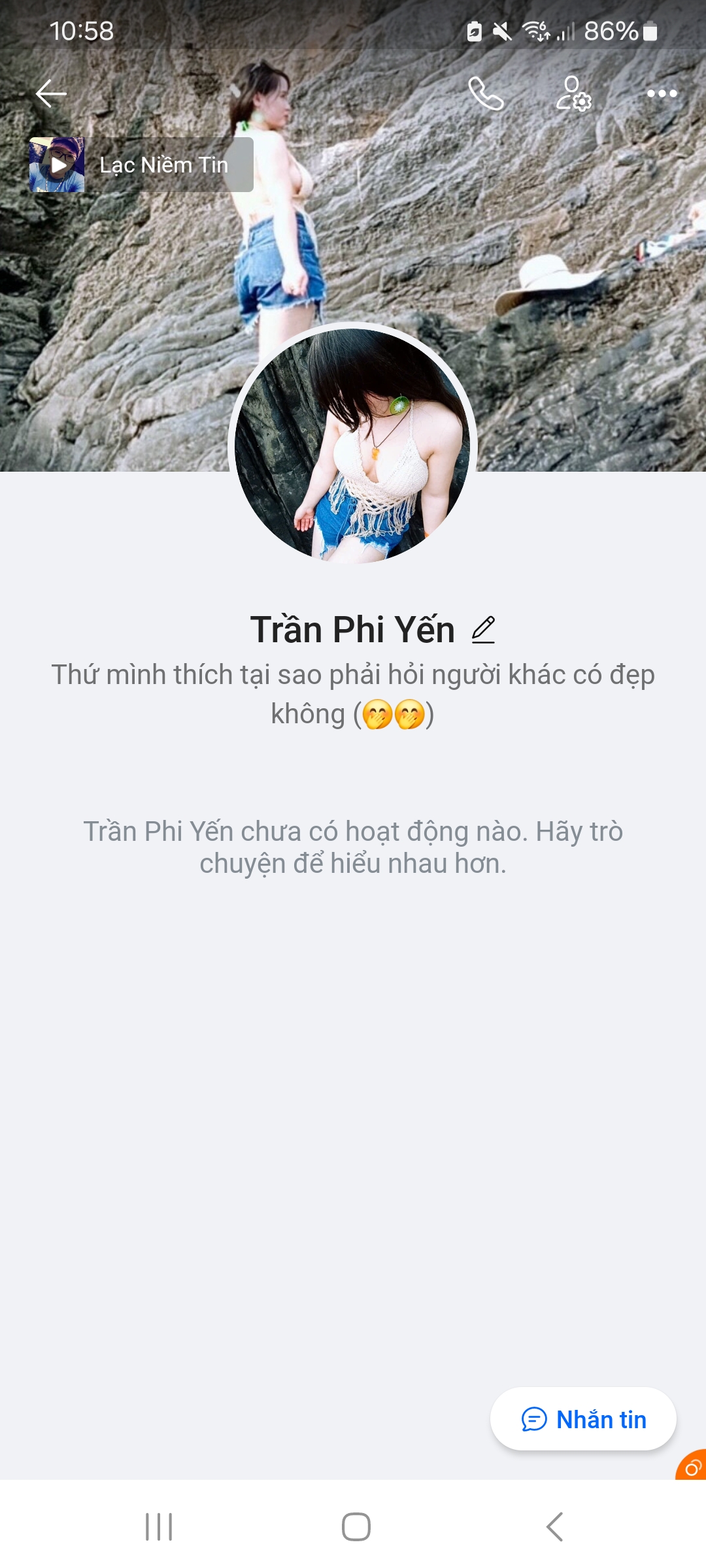The height and width of the screenshot is (1568, 706).
Task: Open recent apps from the navigation bar
Action: click(x=159, y=1527)
